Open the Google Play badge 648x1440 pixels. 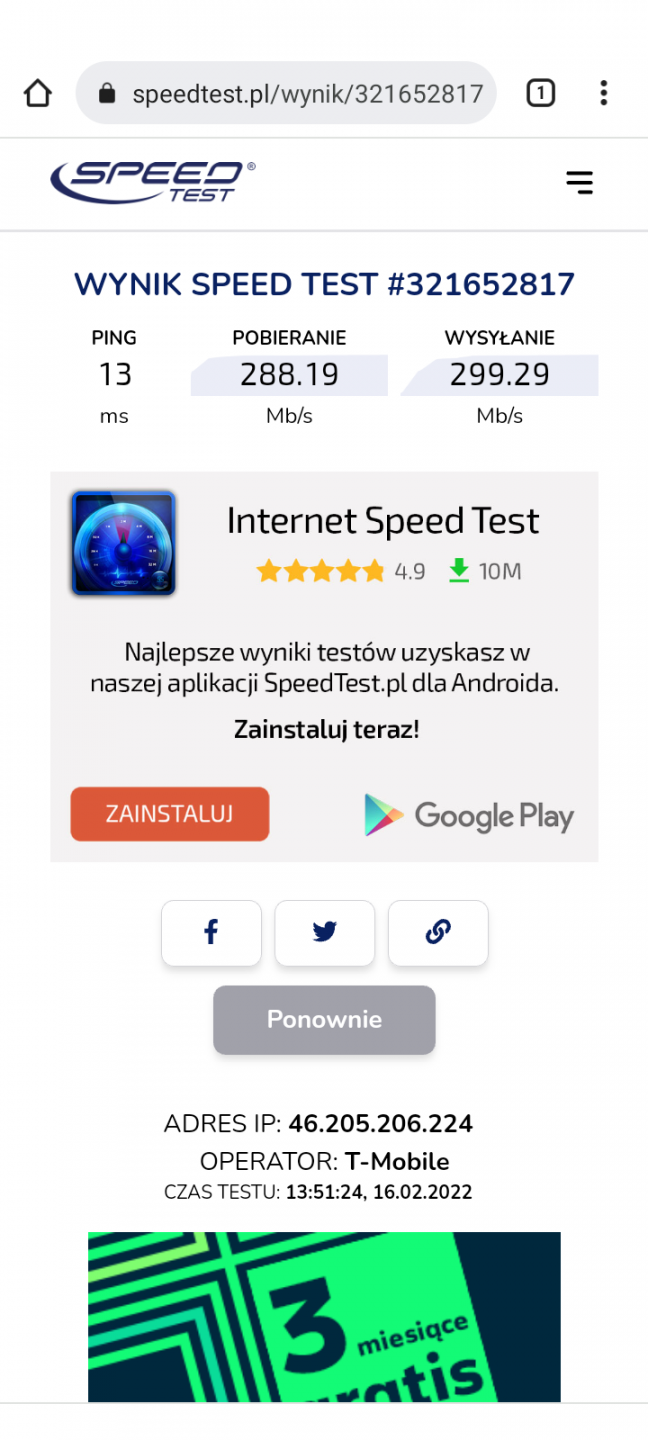[x=469, y=816]
